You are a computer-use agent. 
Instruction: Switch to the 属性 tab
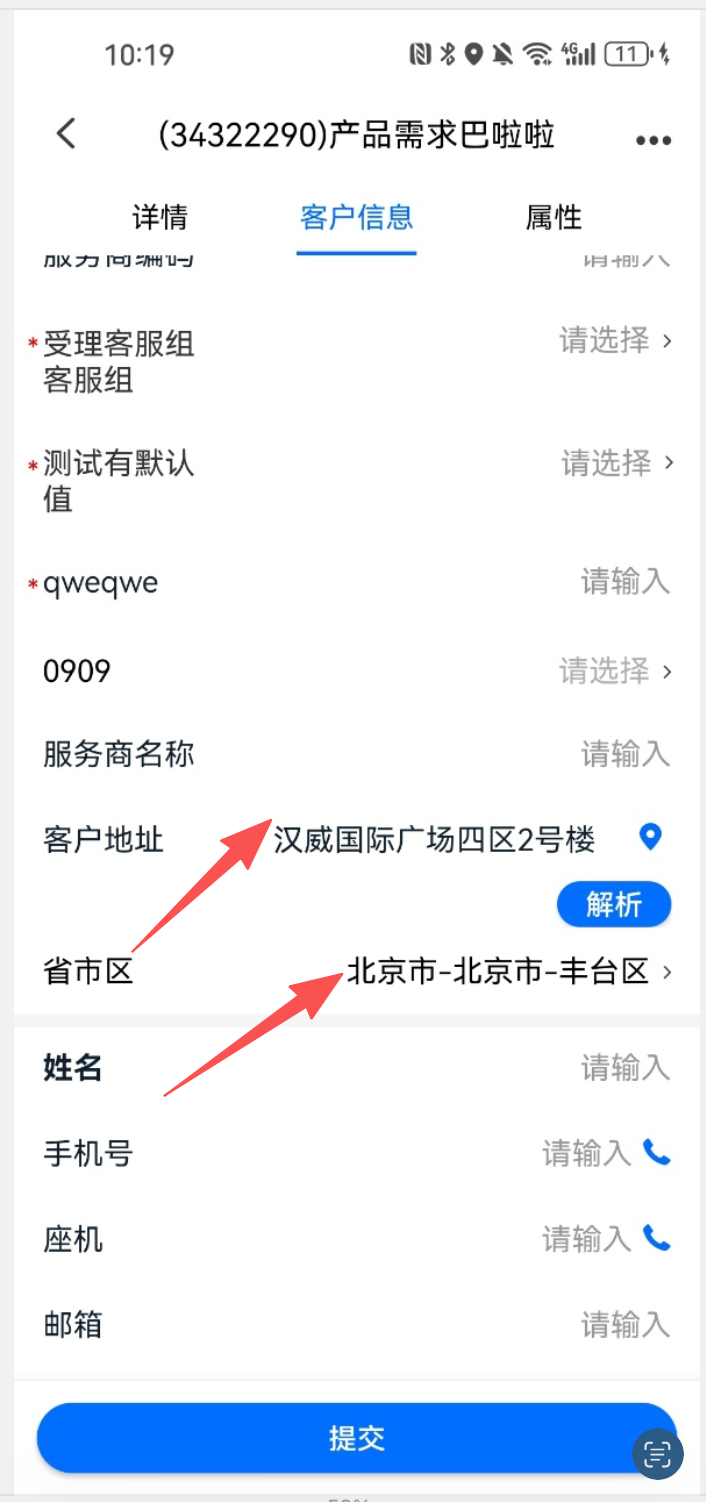click(x=553, y=217)
